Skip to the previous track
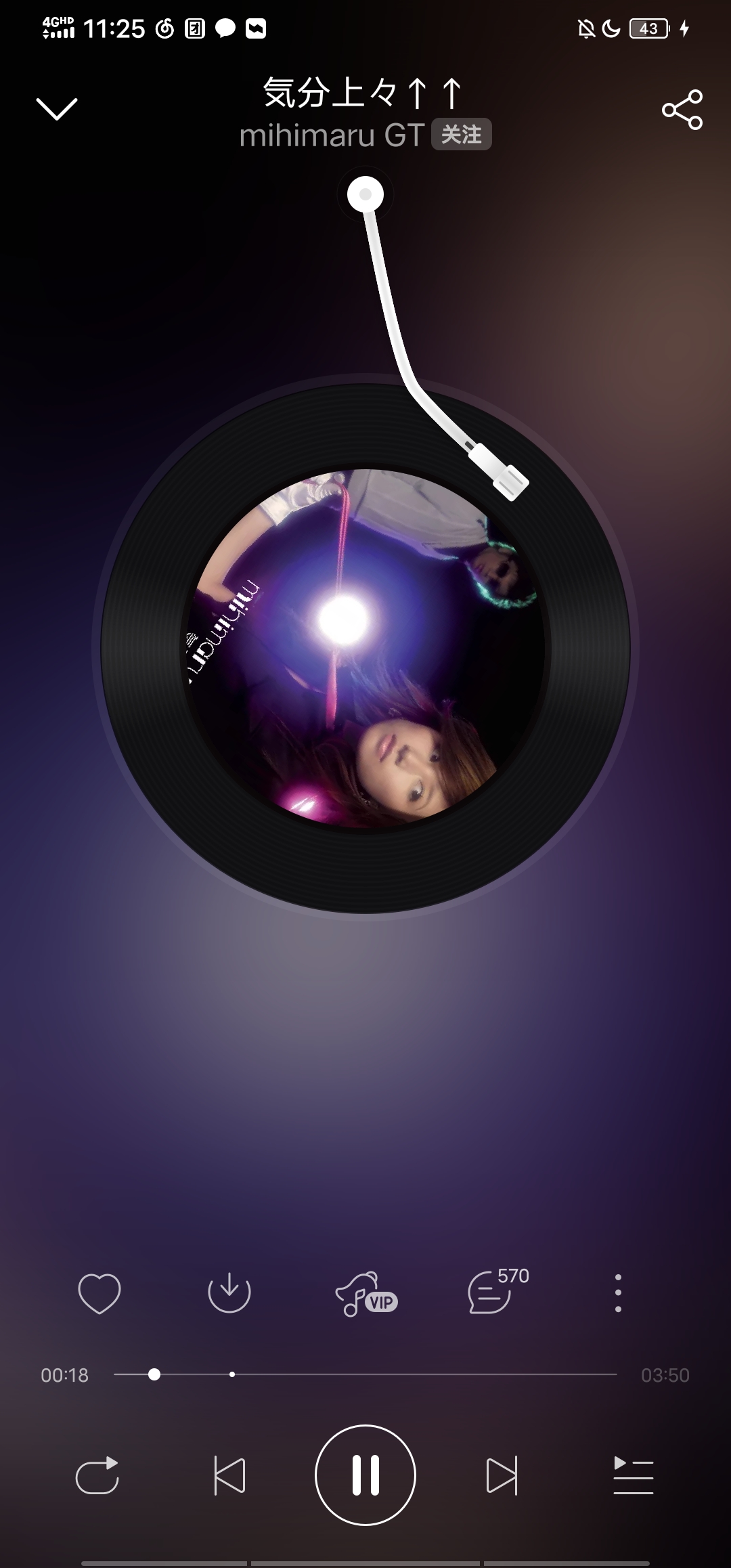Viewport: 731px width, 1568px height. tap(229, 1476)
